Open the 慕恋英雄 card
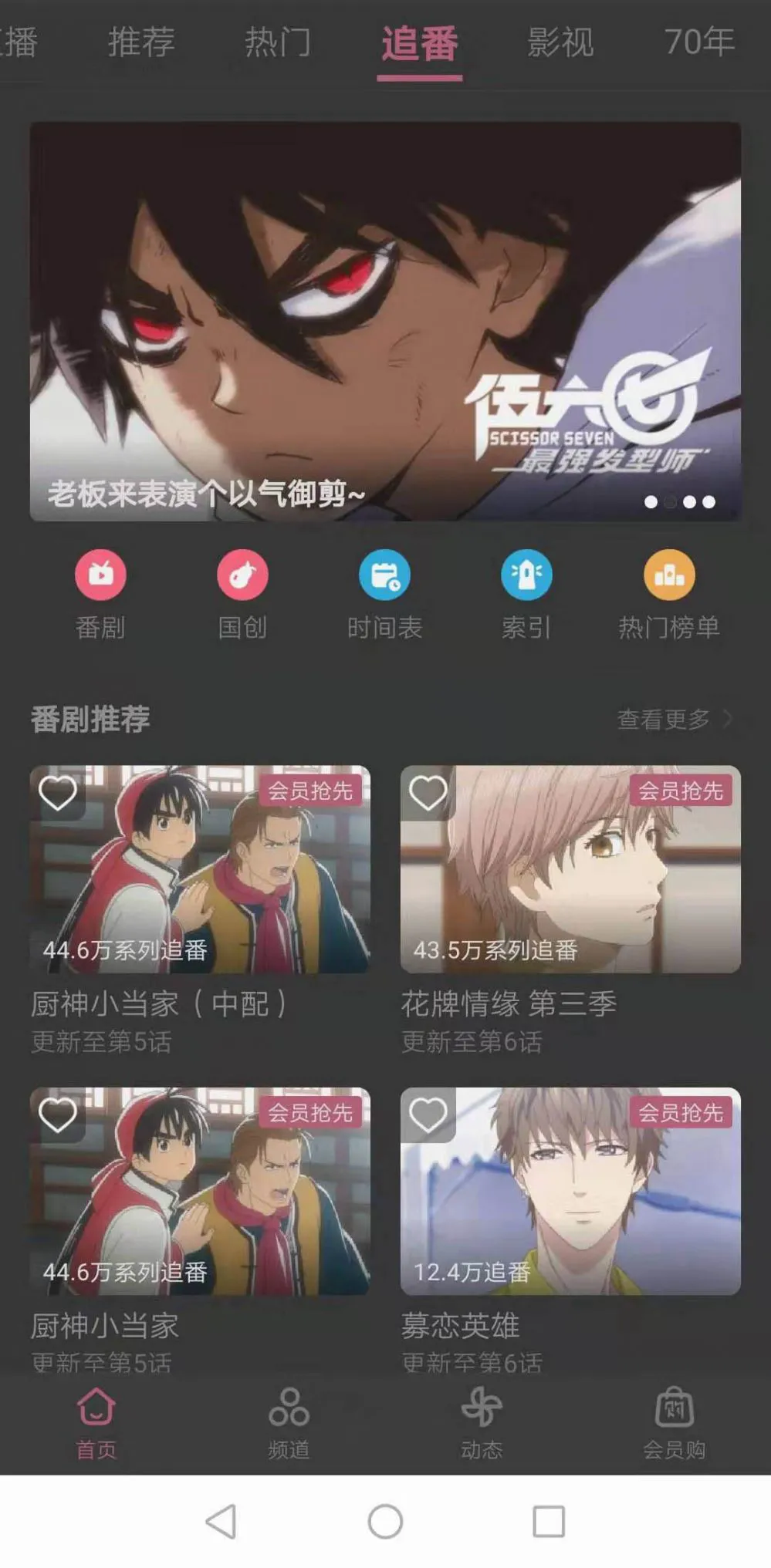The height and width of the screenshot is (1568, 771). pos(570,1203)
